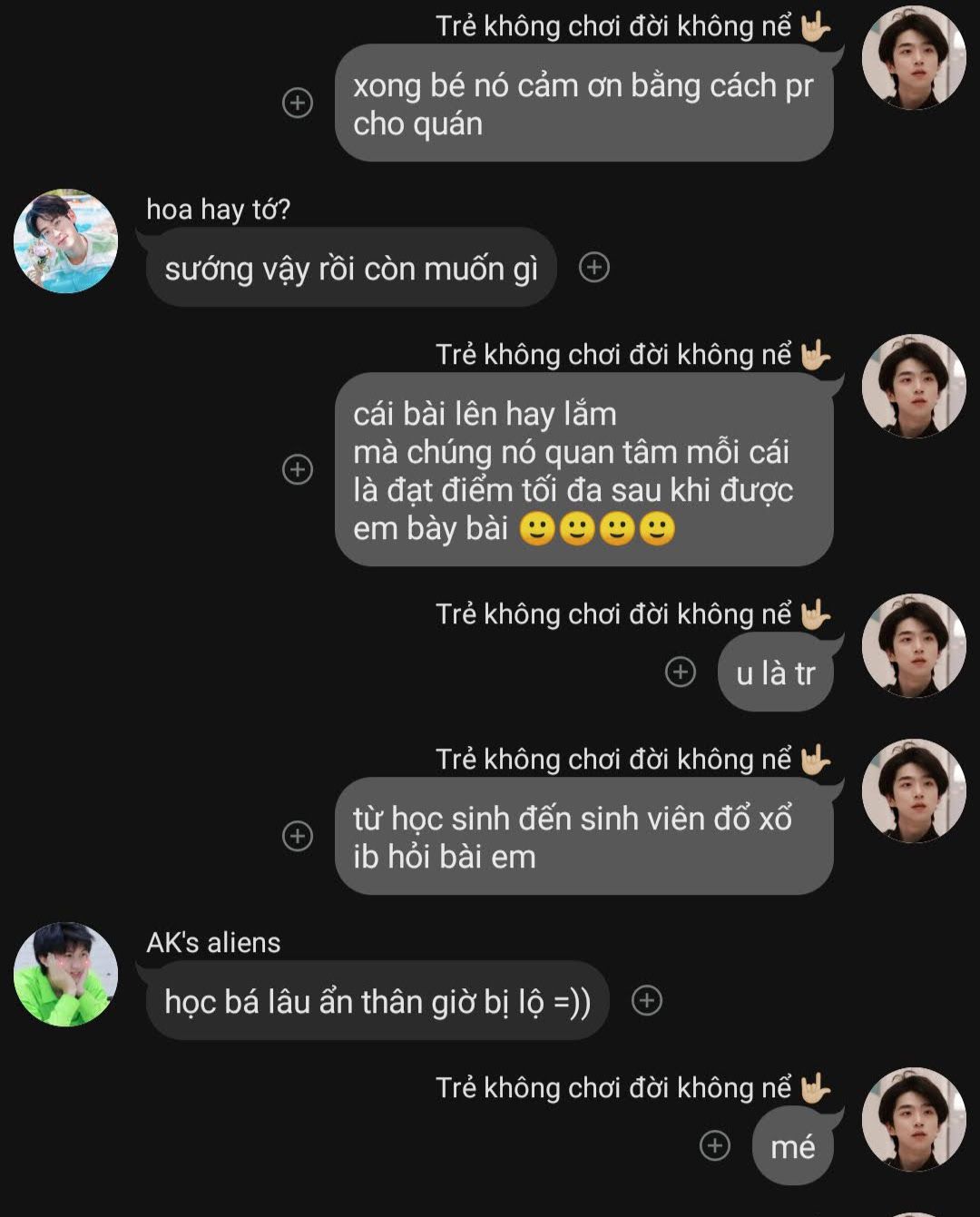Open sender avatar beside the "u là tr" message
This screenshot has height=1217, width=980.
[x=914, y=645]
